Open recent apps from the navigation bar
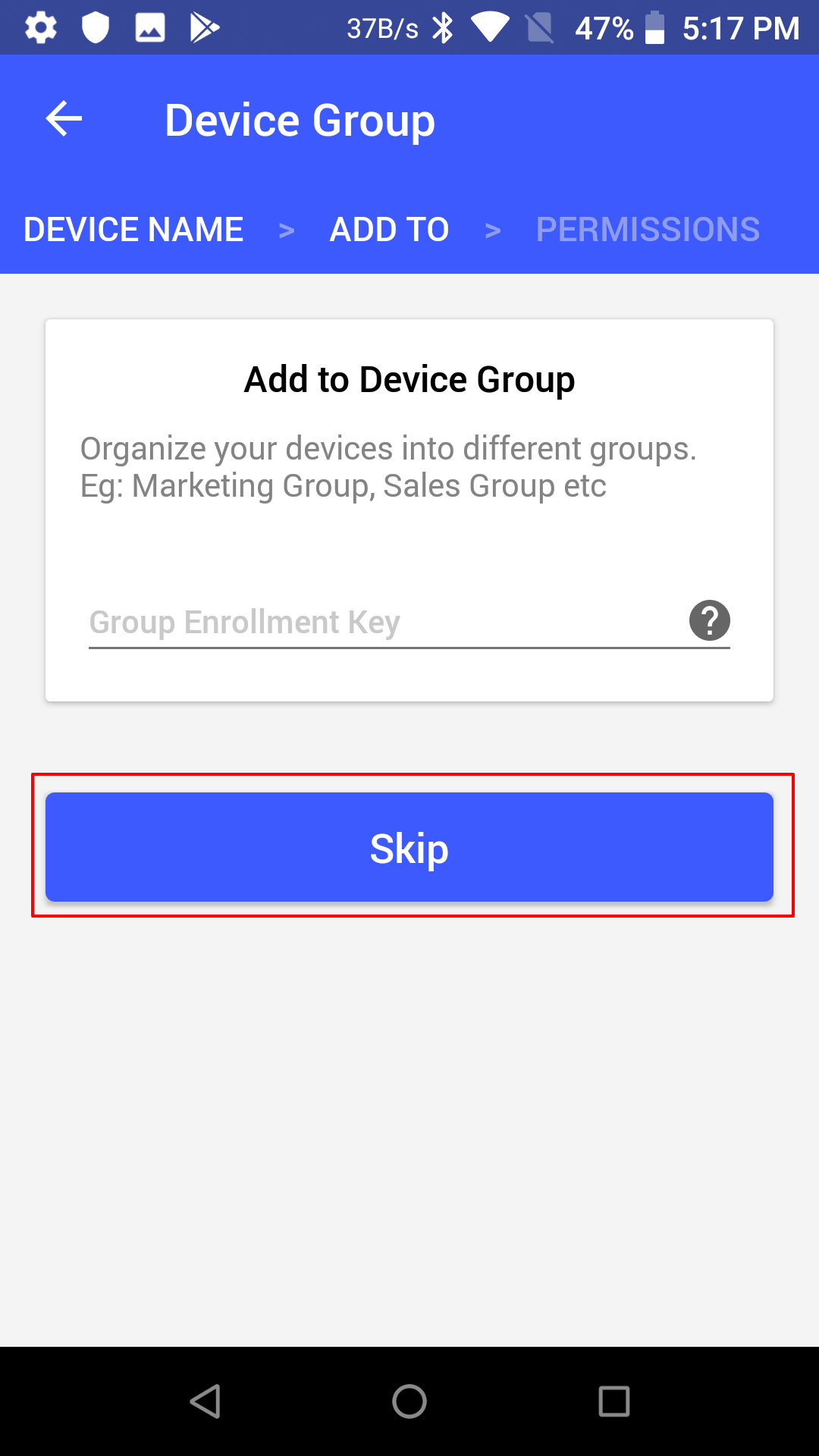The height and width of the screenshot is (1456, 819). (614, 1401)
